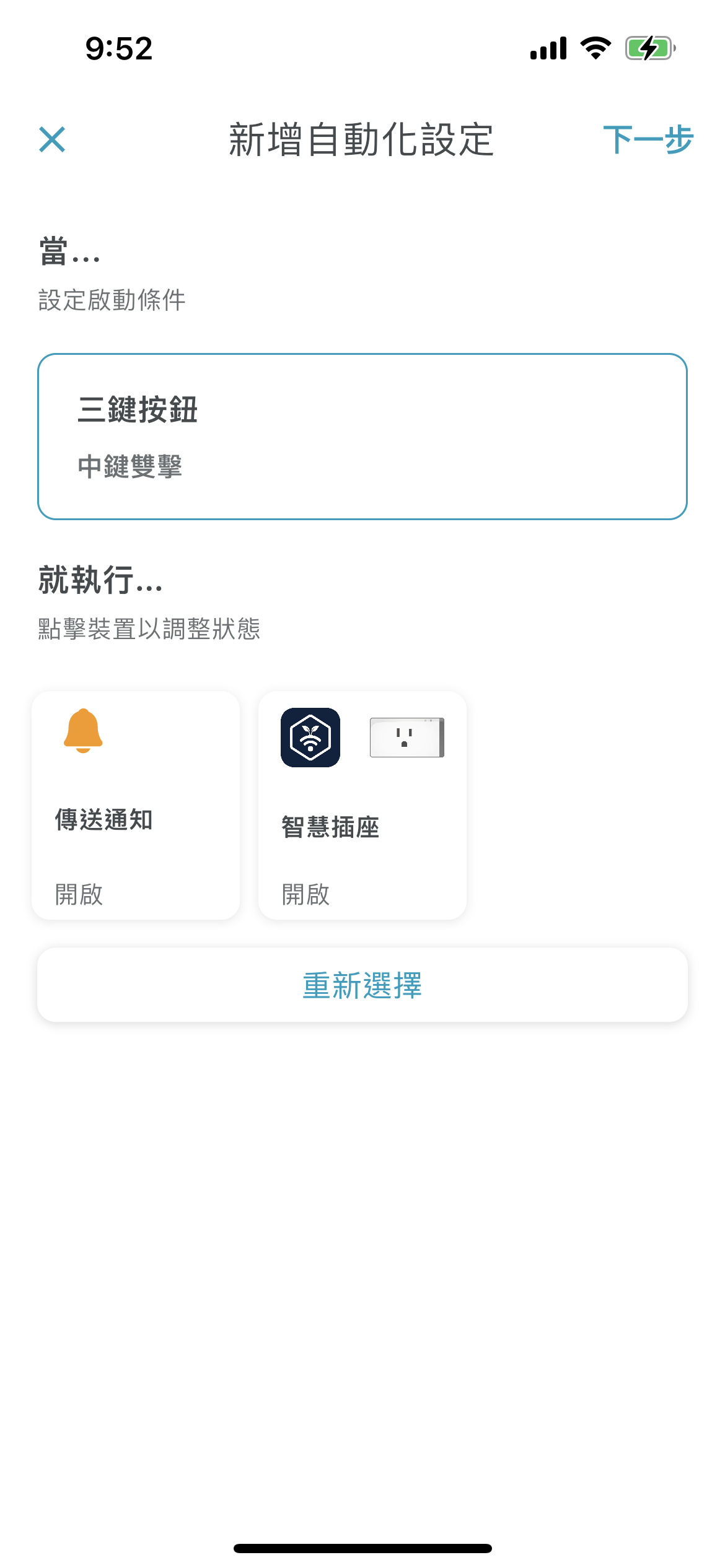Open the 智慧插座 device card
The image size is (725, 1568).
coord(362,805)
